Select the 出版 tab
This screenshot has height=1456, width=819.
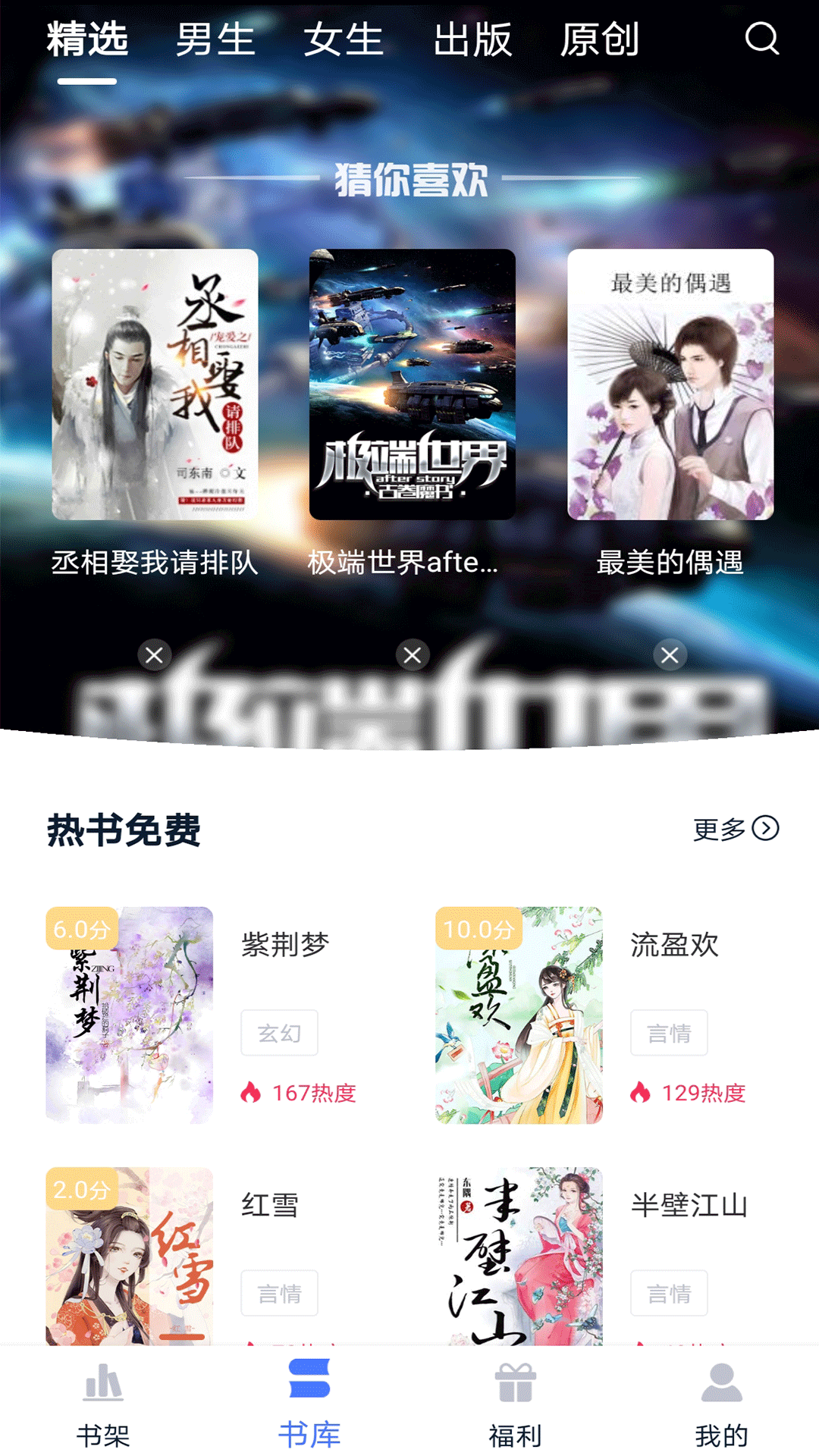click(x=472, y=39)
